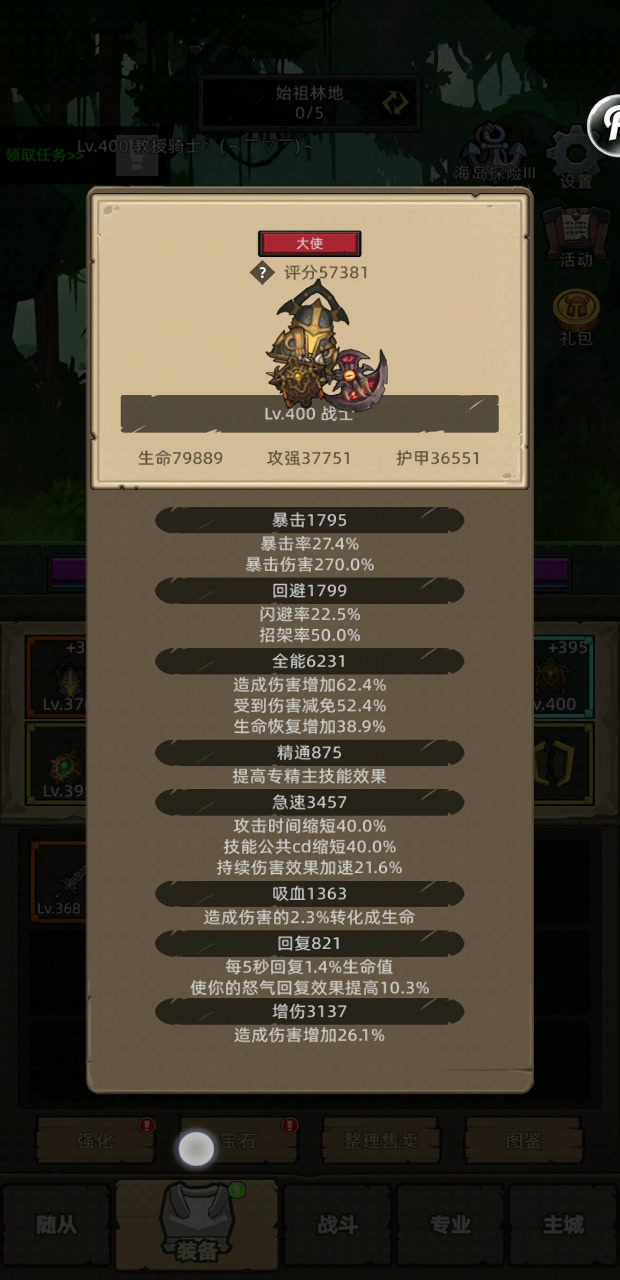Tap the 整理售卖 button

(x=381, y=1140)
